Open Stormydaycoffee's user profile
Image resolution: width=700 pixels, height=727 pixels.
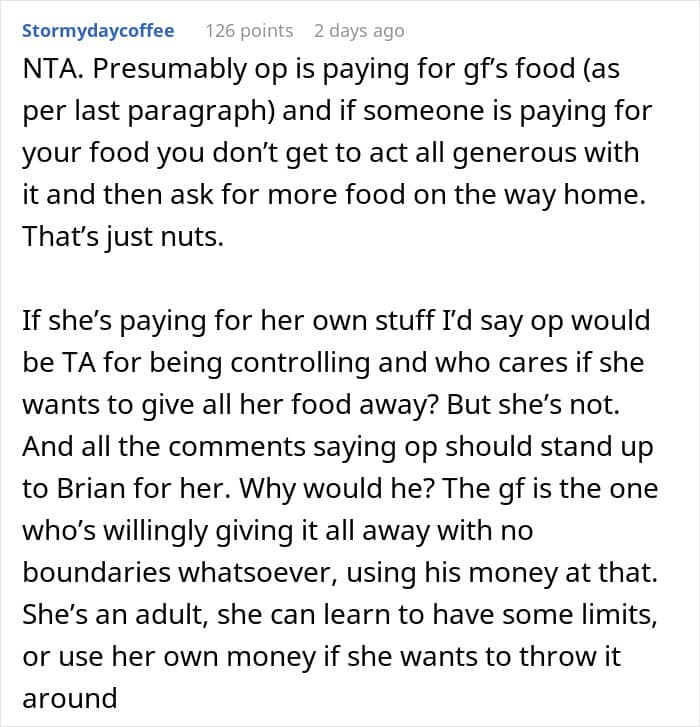point(98,31)
